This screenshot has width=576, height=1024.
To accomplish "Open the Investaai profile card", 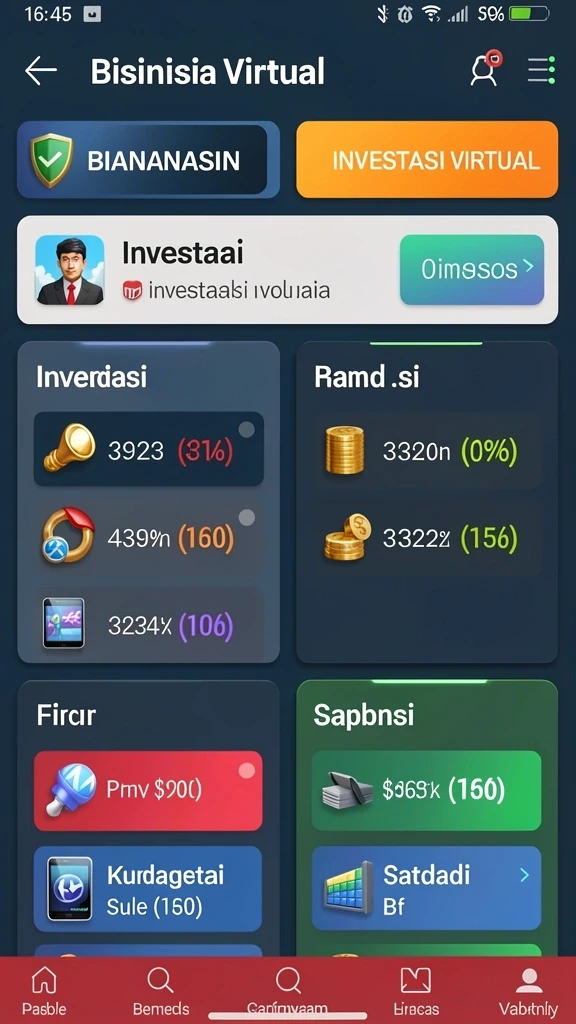I will [x=287, y=270].
